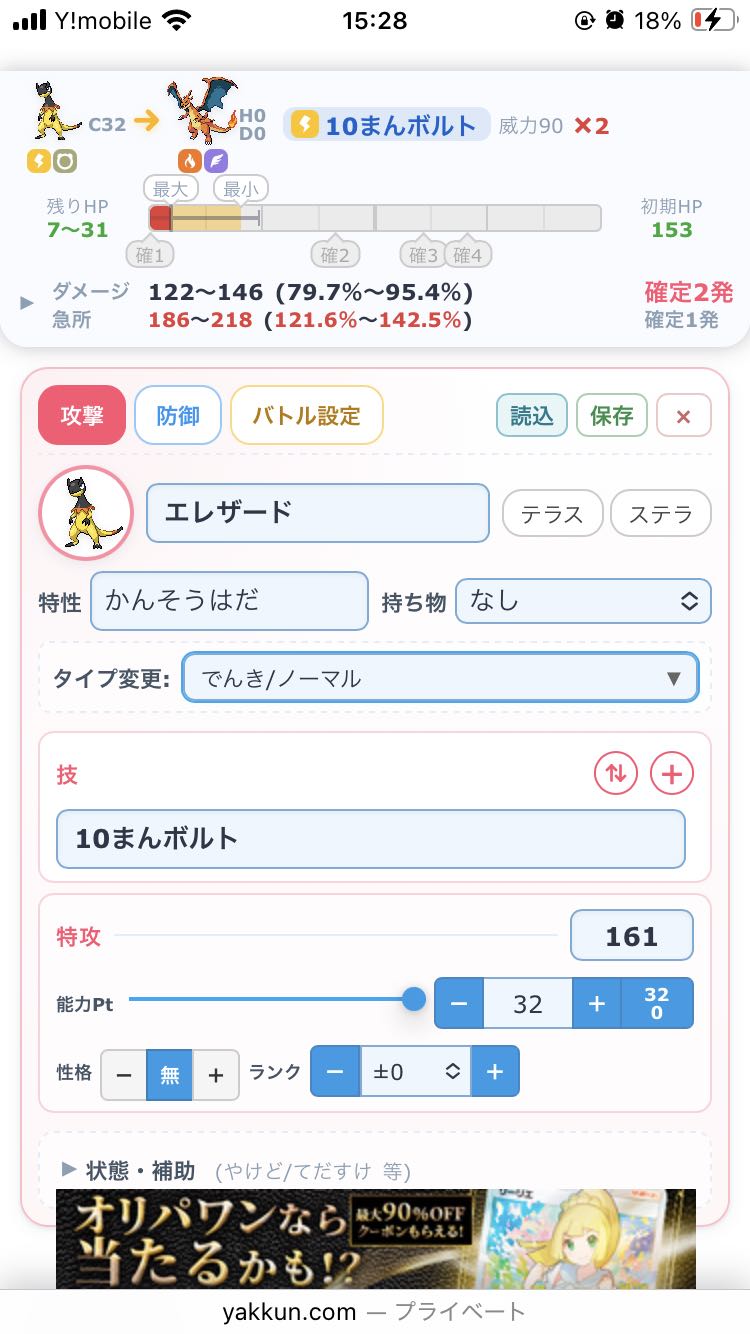
Task: Edit the Pokémon name field エレザード
Action: pyautogui.click(x=317, y=513)
